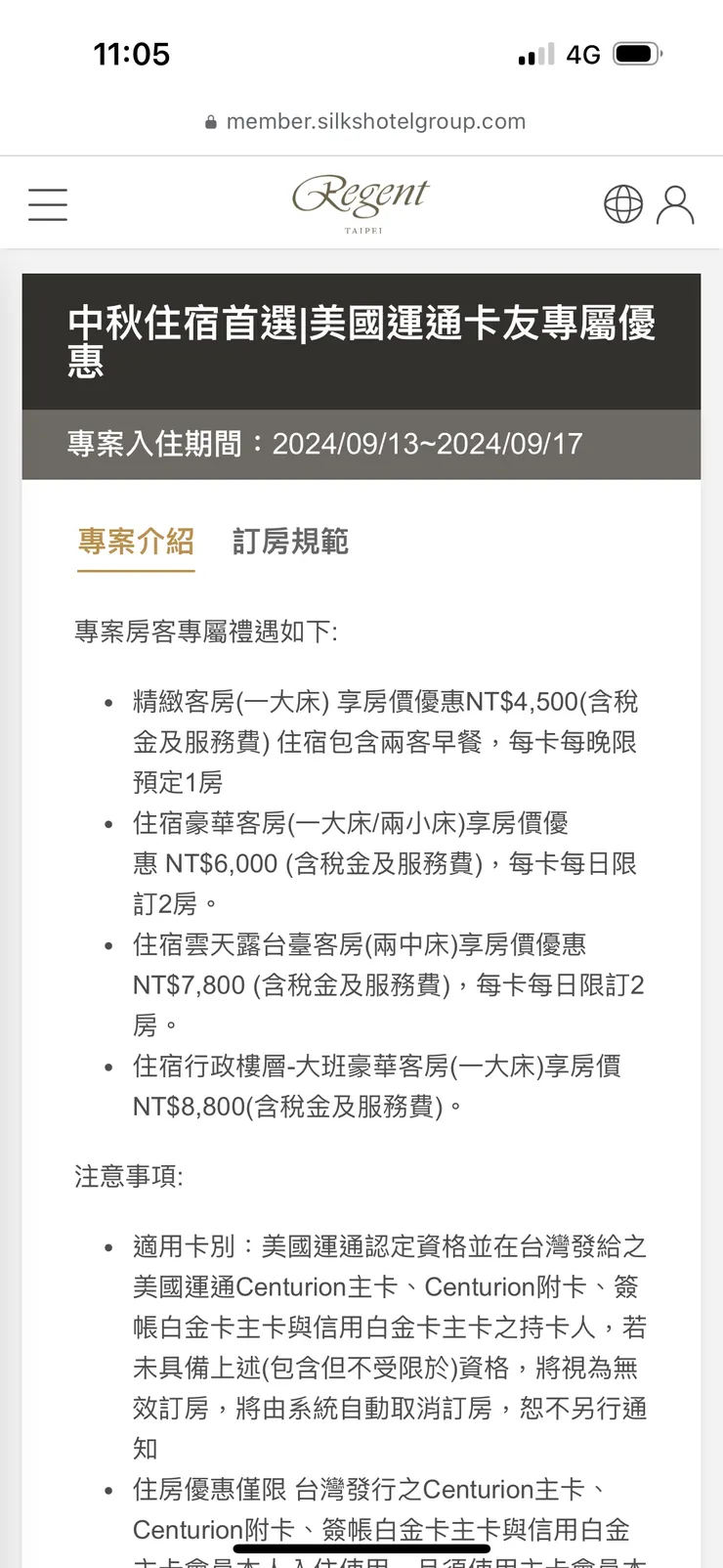Open the member account icon
This screenshot has width=723, height=1568.
(675, 204)
